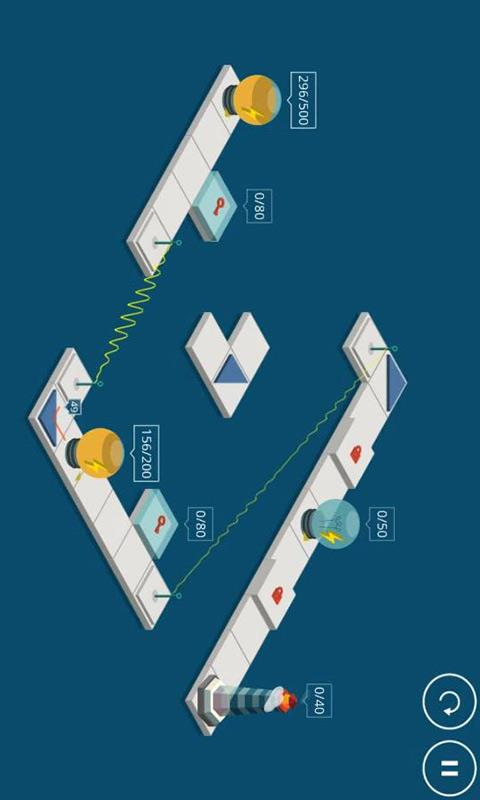
Task: Tap the blue triangle on the heart-shaped platform
Action: click(x=232, y=369)
